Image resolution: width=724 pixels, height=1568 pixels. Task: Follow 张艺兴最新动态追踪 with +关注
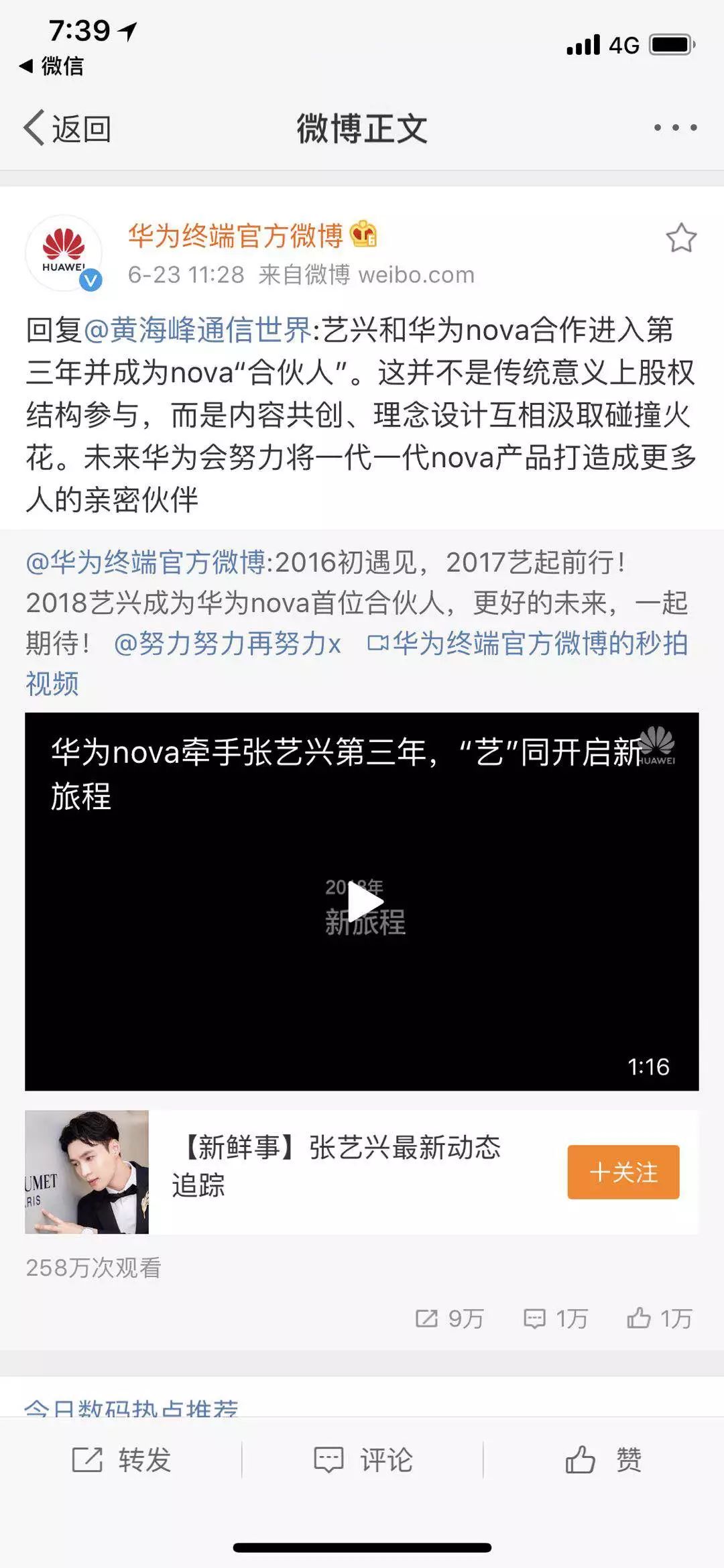[623, 1172]
